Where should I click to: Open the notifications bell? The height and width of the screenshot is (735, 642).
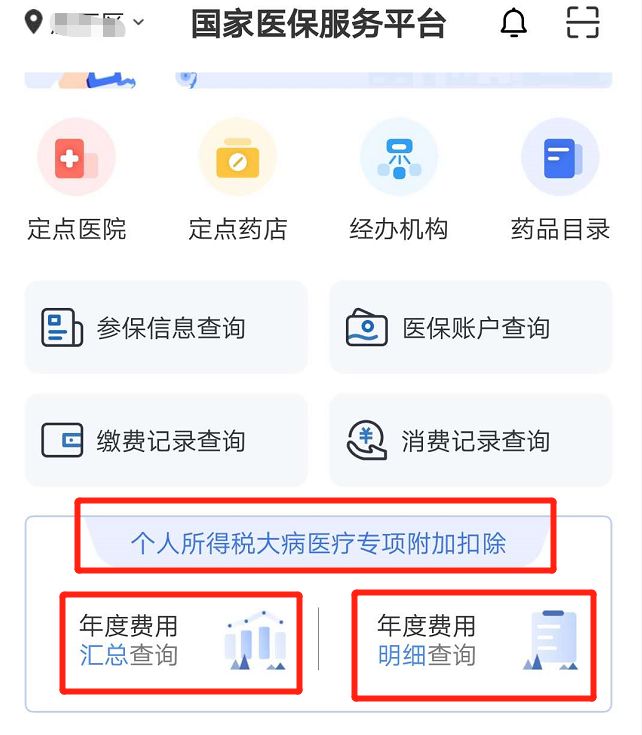[513, 23]
